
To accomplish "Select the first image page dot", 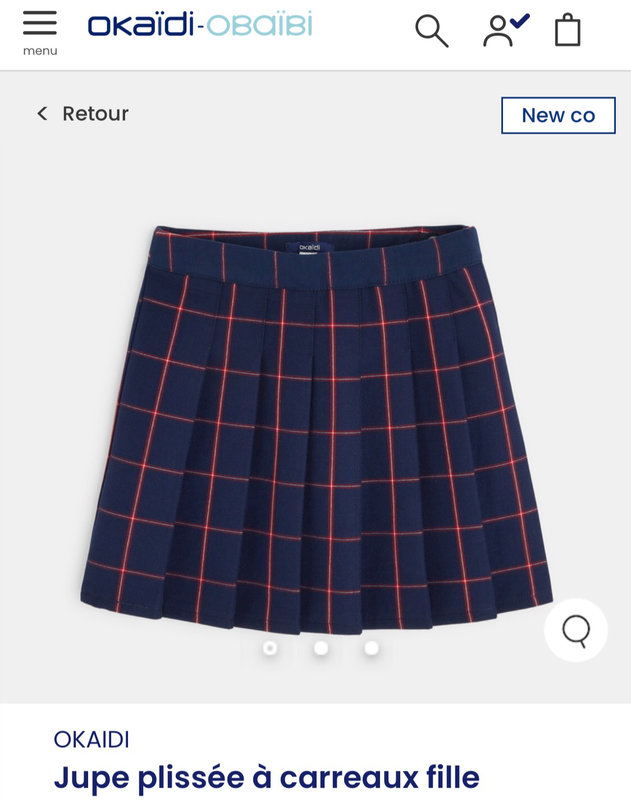I will point(270,648).
